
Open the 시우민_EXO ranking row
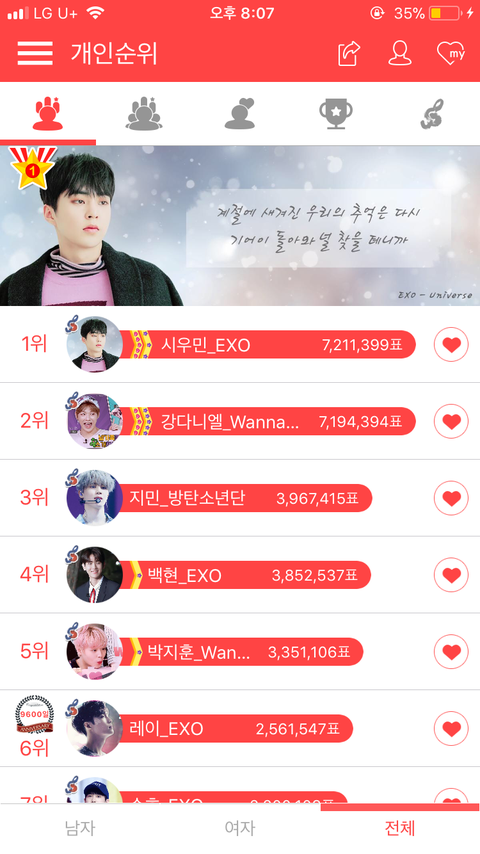[x=240, y=344]
